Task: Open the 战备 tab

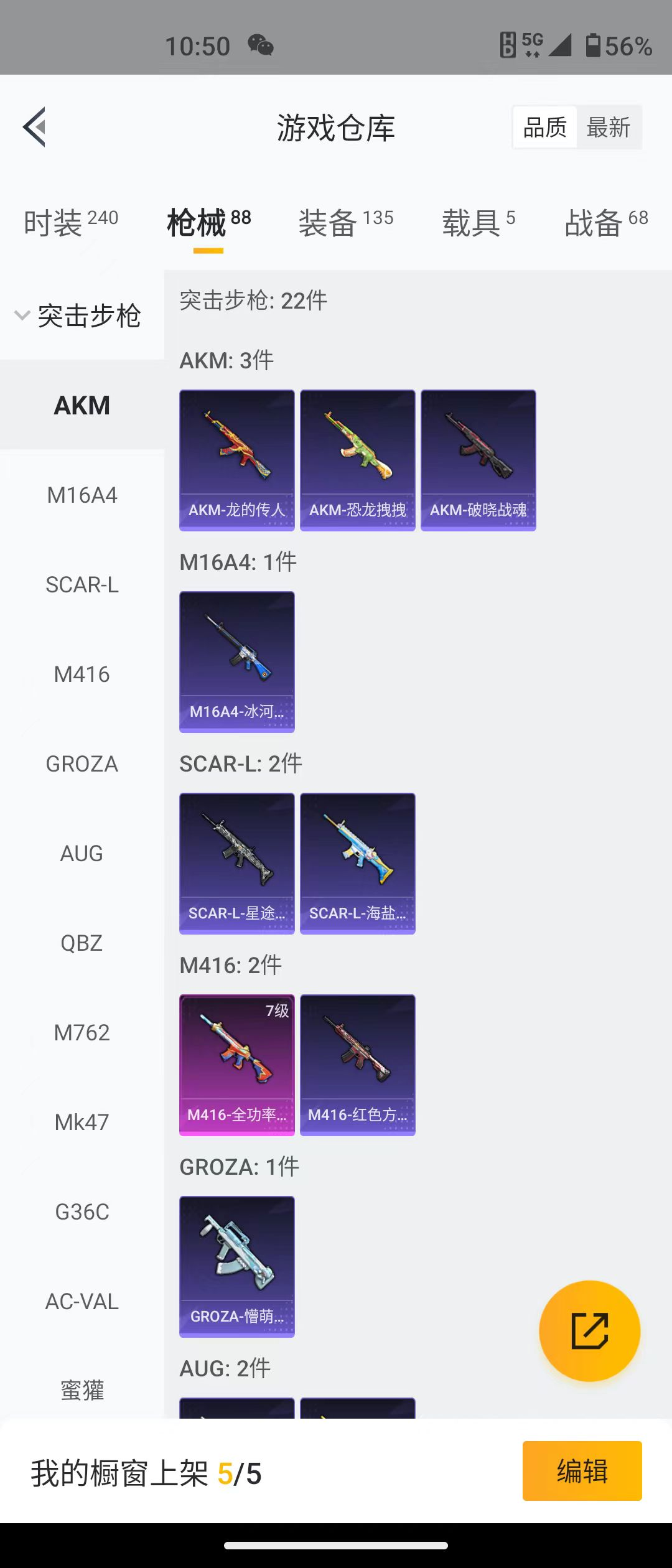Action: pyautogui.click(x=605, y=223)
